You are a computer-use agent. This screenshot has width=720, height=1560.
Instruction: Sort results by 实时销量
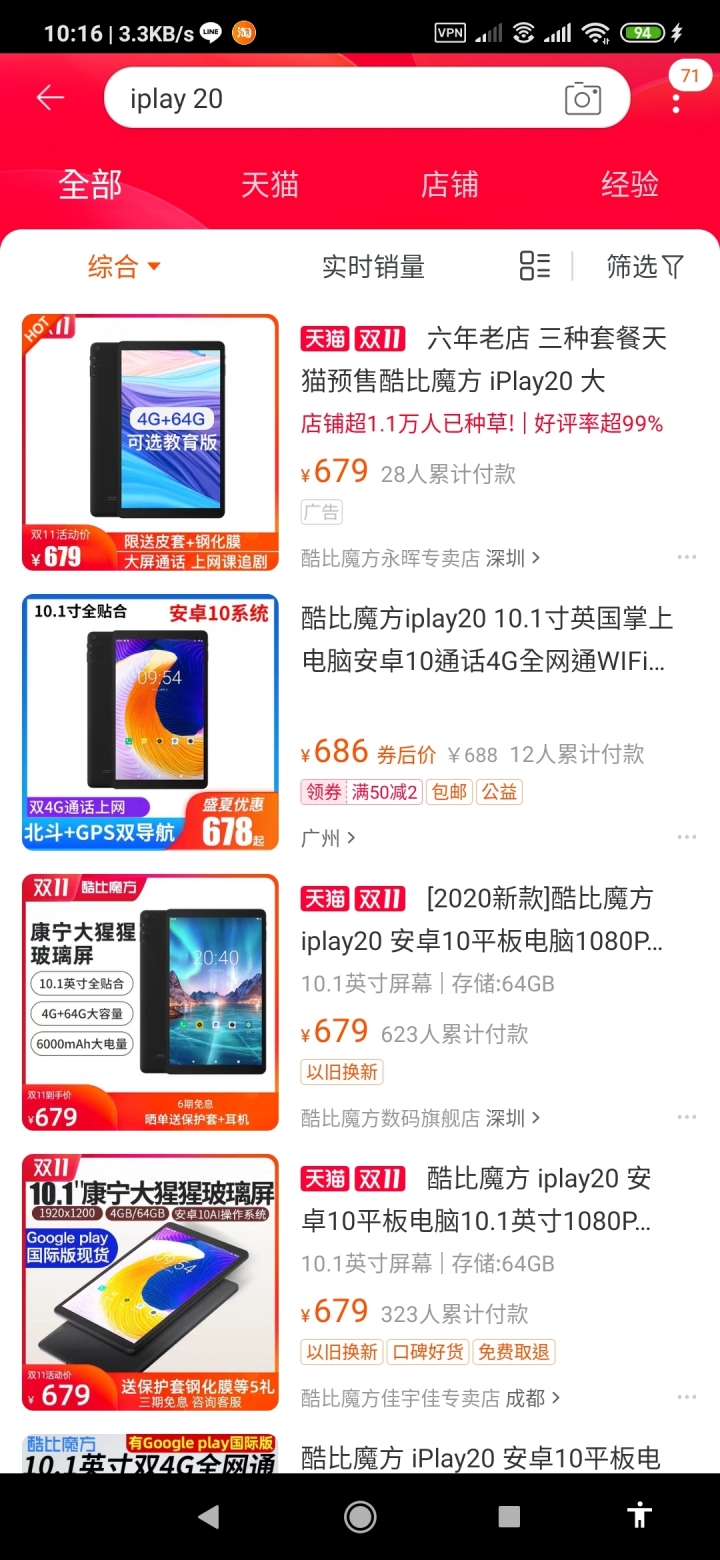coord(373,266)
